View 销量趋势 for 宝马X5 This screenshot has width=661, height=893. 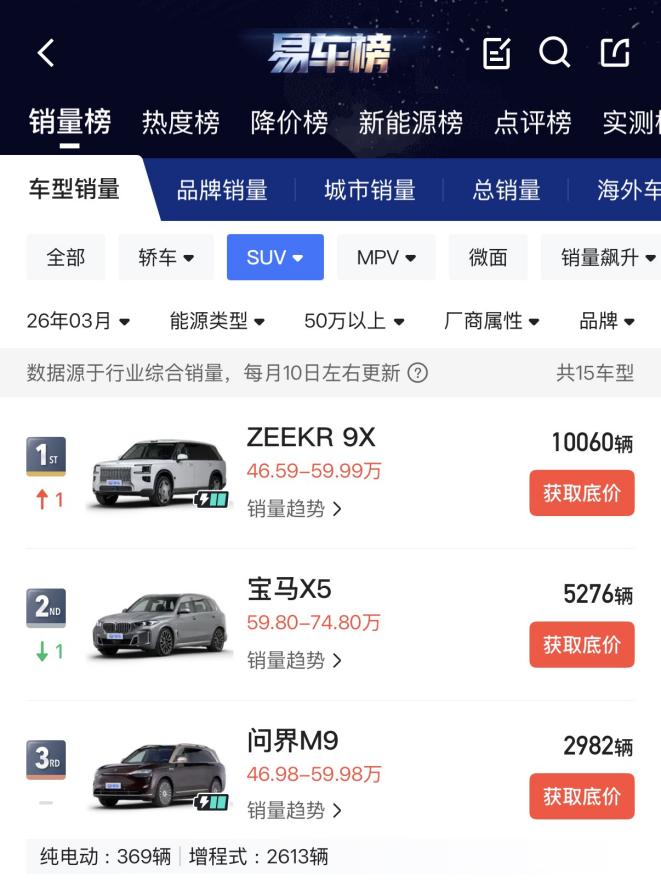(294, 660)
